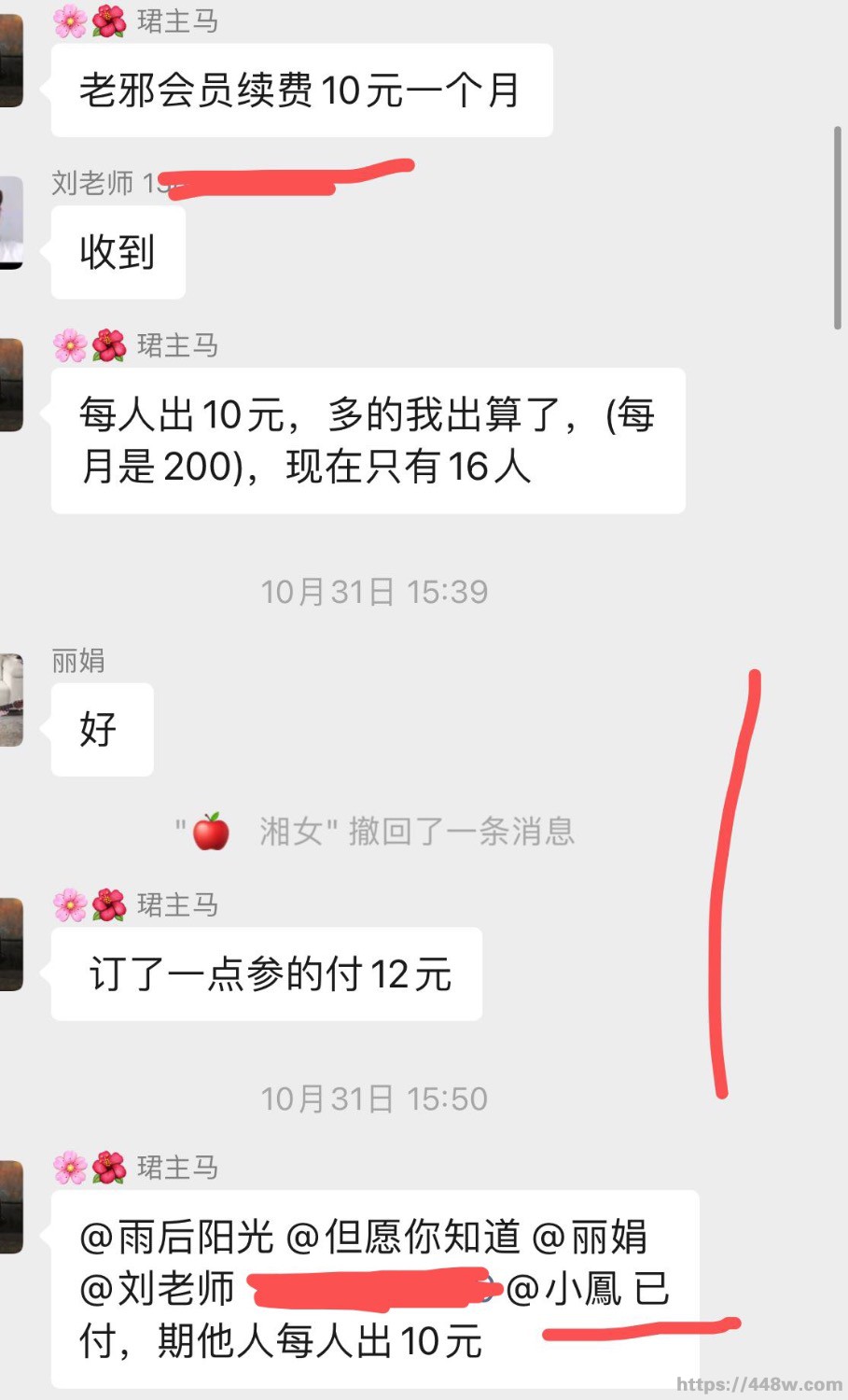The width and height of the screenshot is (848, 1400).
Task: Select the '收到' message bubble
Action: click(117, 250)
